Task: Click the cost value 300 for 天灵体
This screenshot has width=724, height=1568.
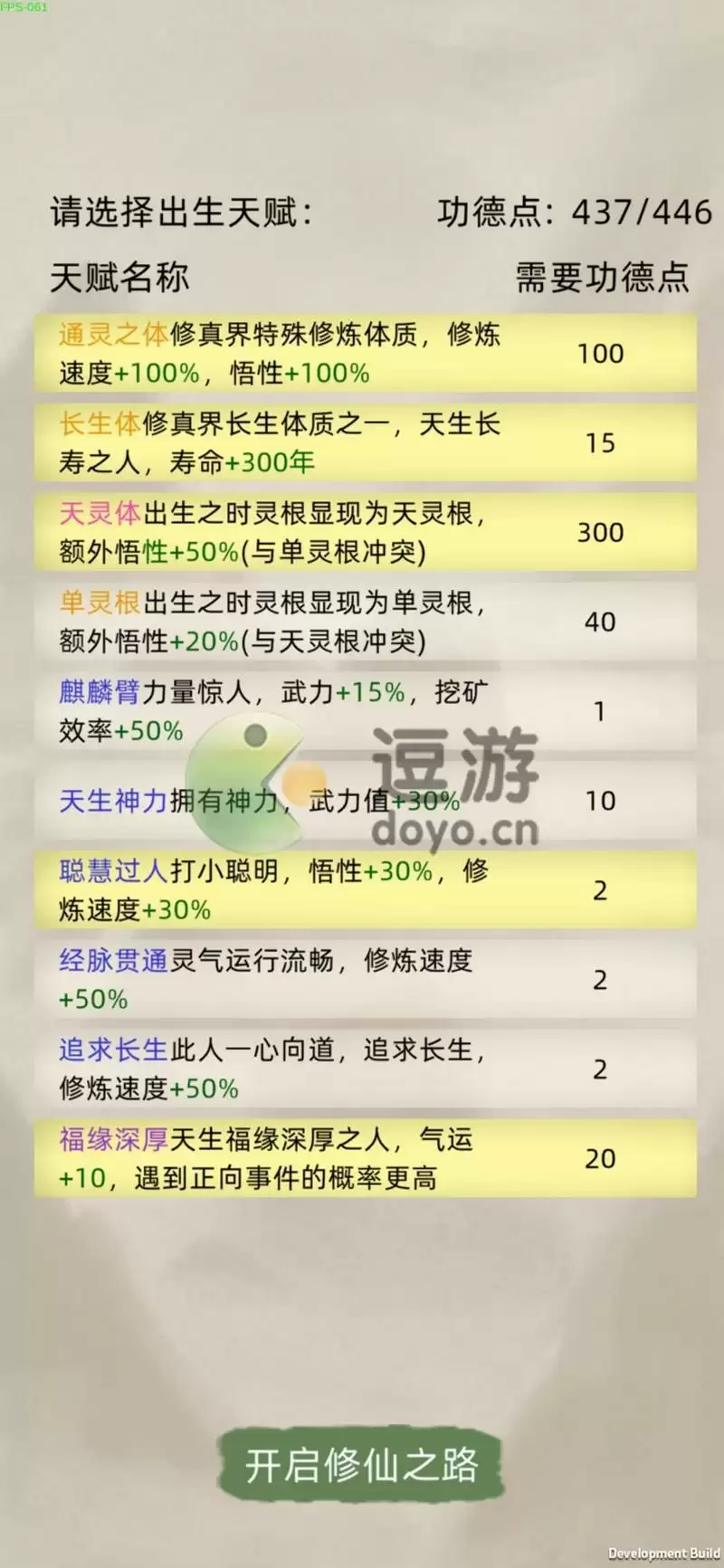Action: tap(600, 532)
